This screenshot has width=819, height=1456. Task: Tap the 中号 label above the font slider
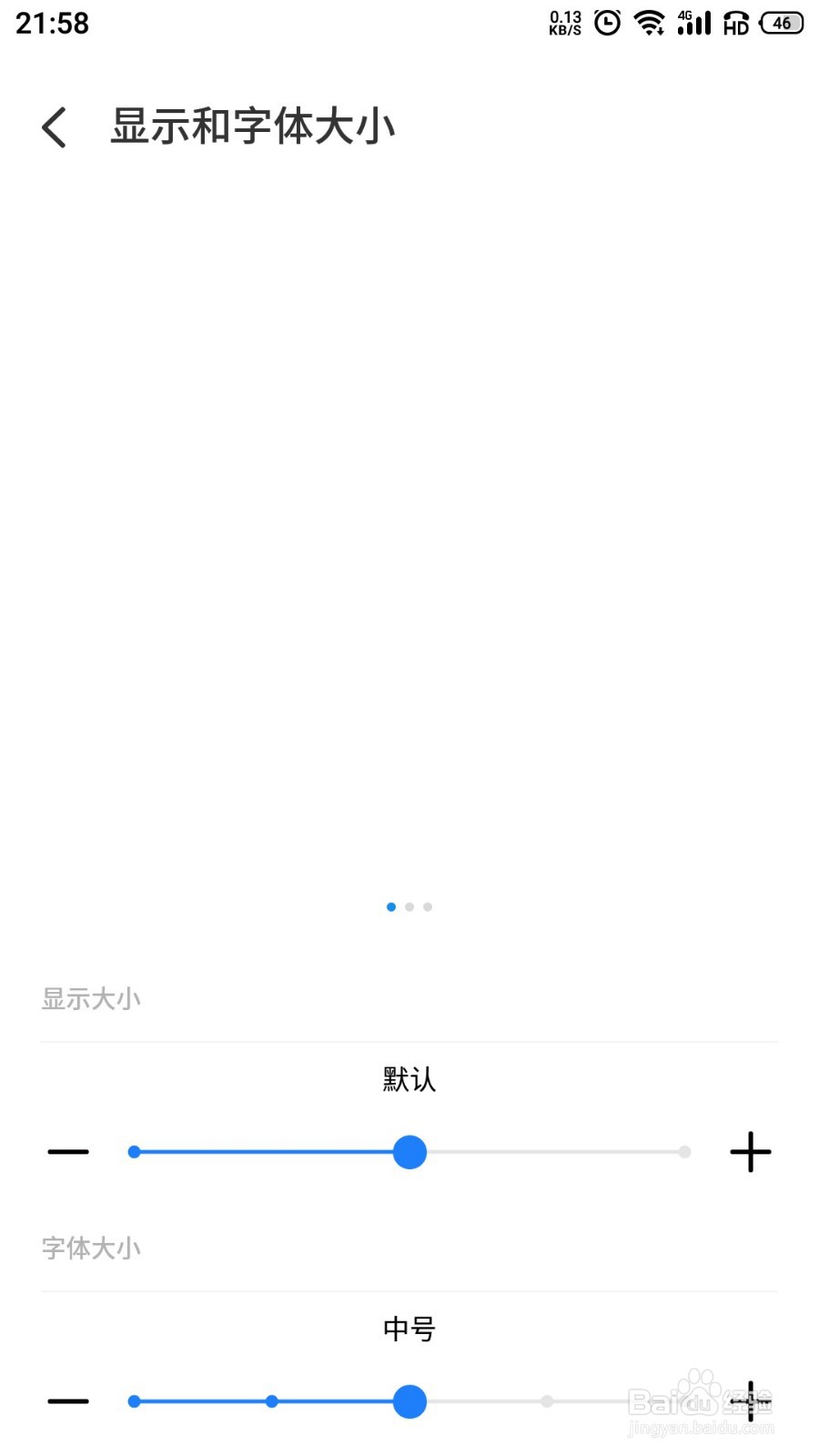pyautogui.click(x=409, y=1330)
